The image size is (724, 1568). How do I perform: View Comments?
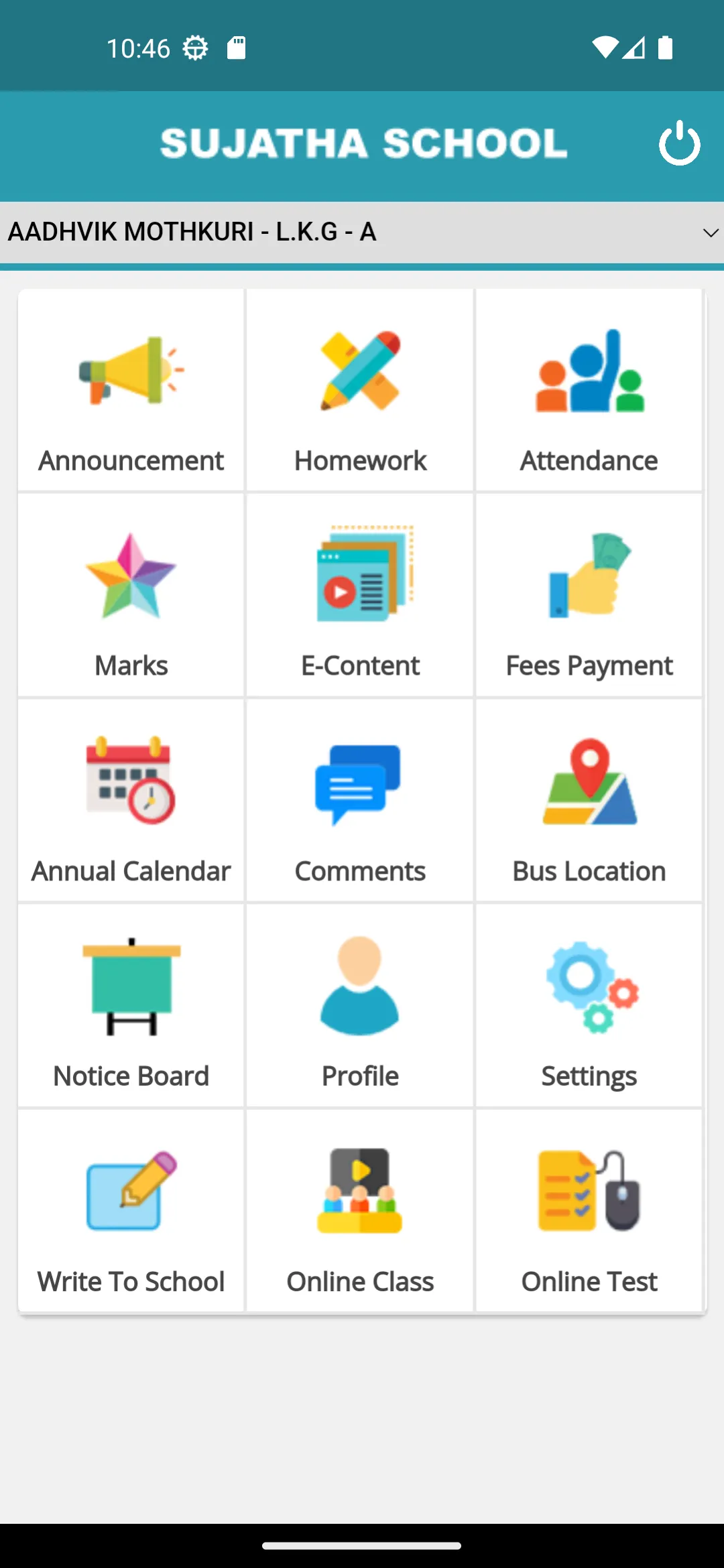[x=360, y=801]
